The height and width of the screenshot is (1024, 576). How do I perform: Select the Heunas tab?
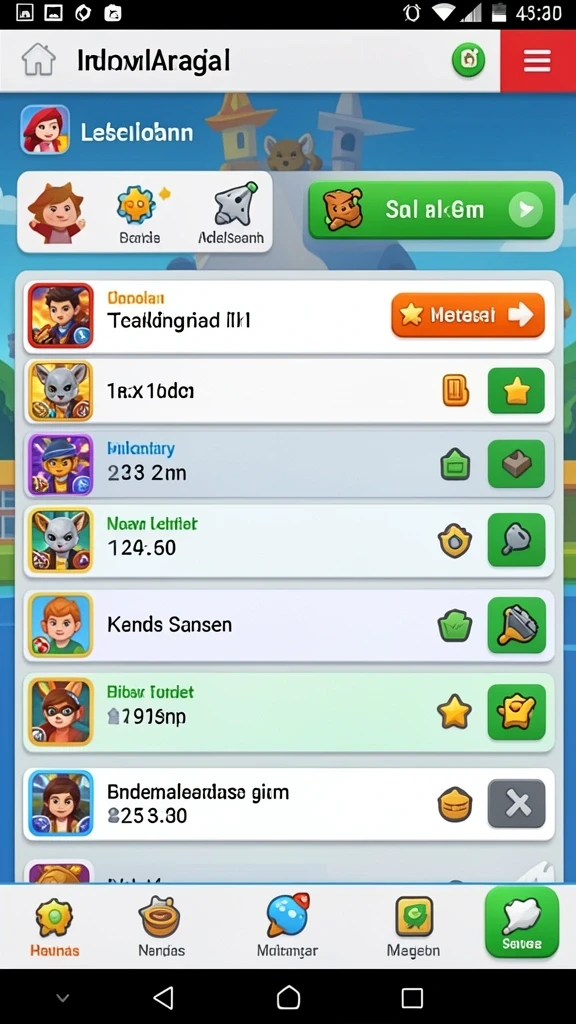(54, 926)
